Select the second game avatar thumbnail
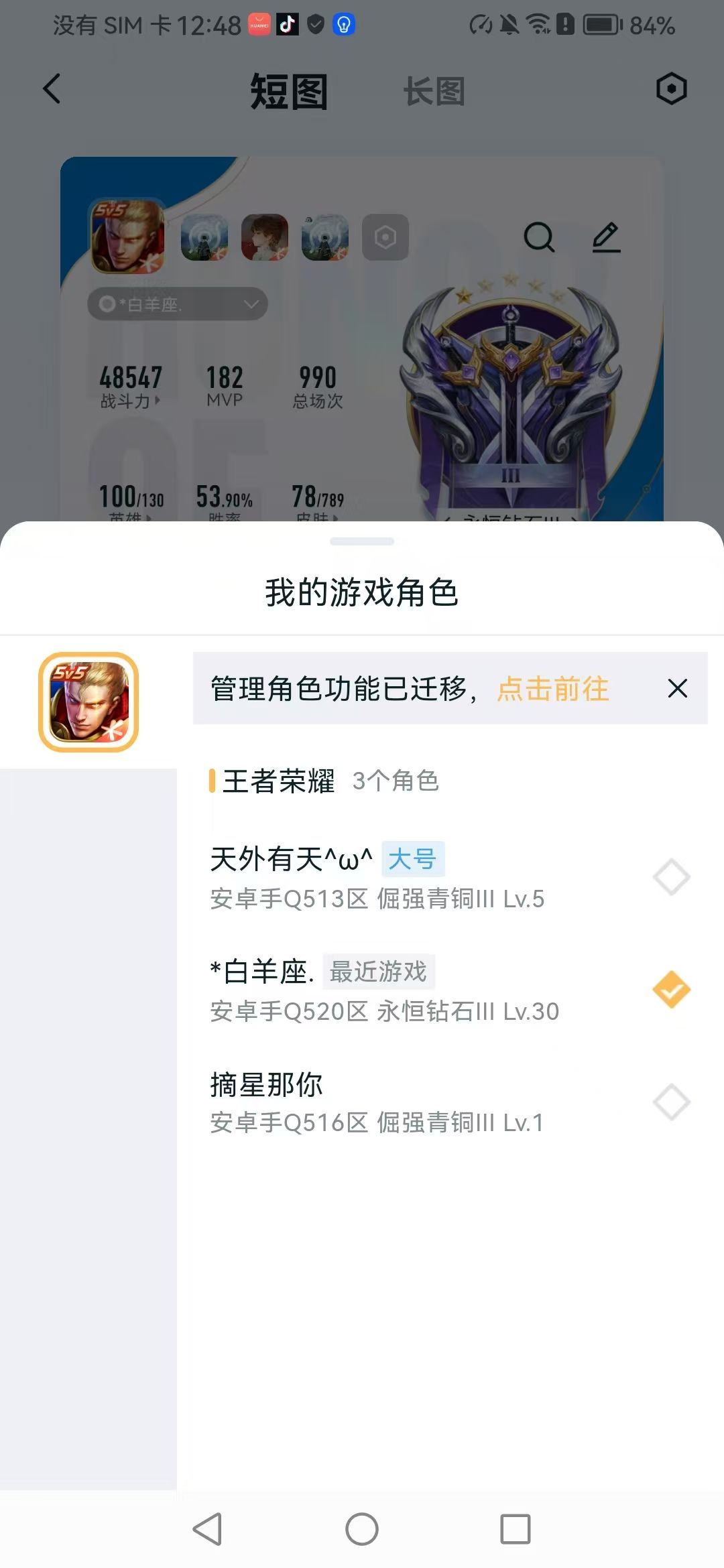This screenshot has height=1568, width=724. pos(205,238)
